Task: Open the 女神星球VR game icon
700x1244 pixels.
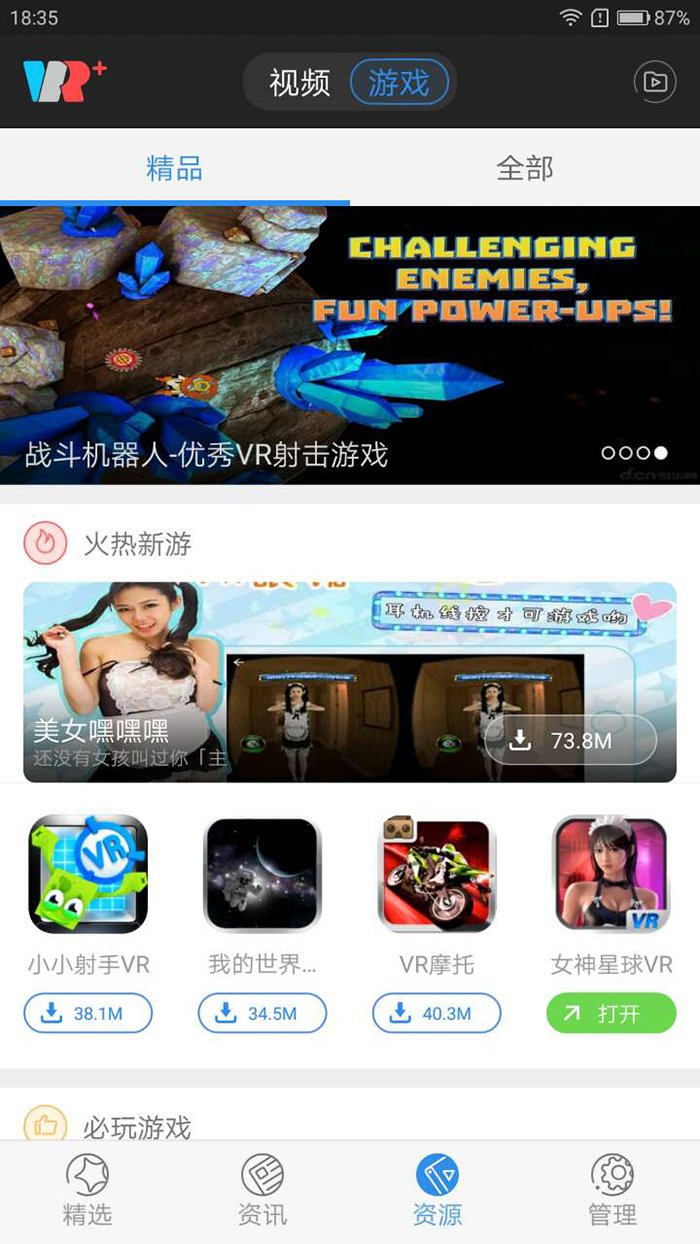Action: [611, 873]
